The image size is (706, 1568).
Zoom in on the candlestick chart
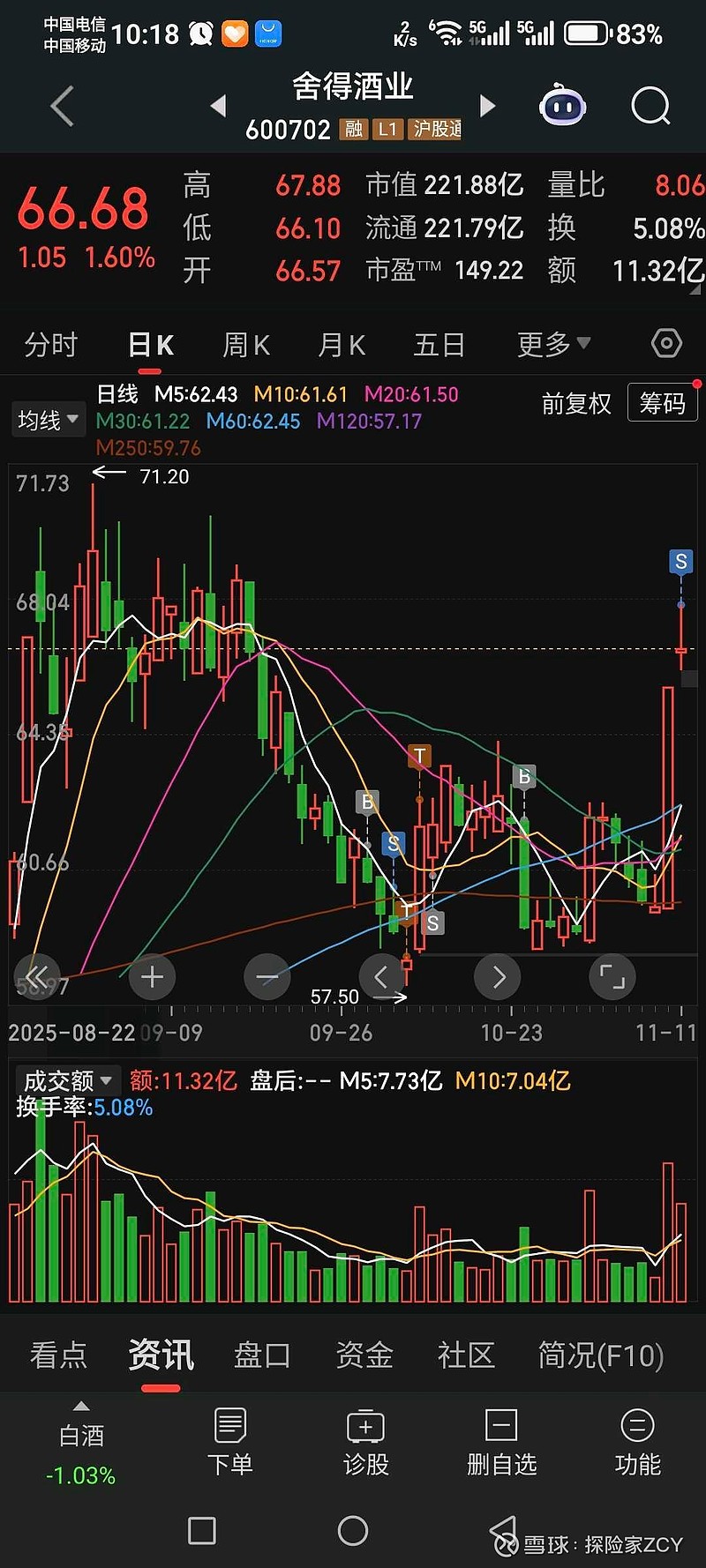pos(152,977)
